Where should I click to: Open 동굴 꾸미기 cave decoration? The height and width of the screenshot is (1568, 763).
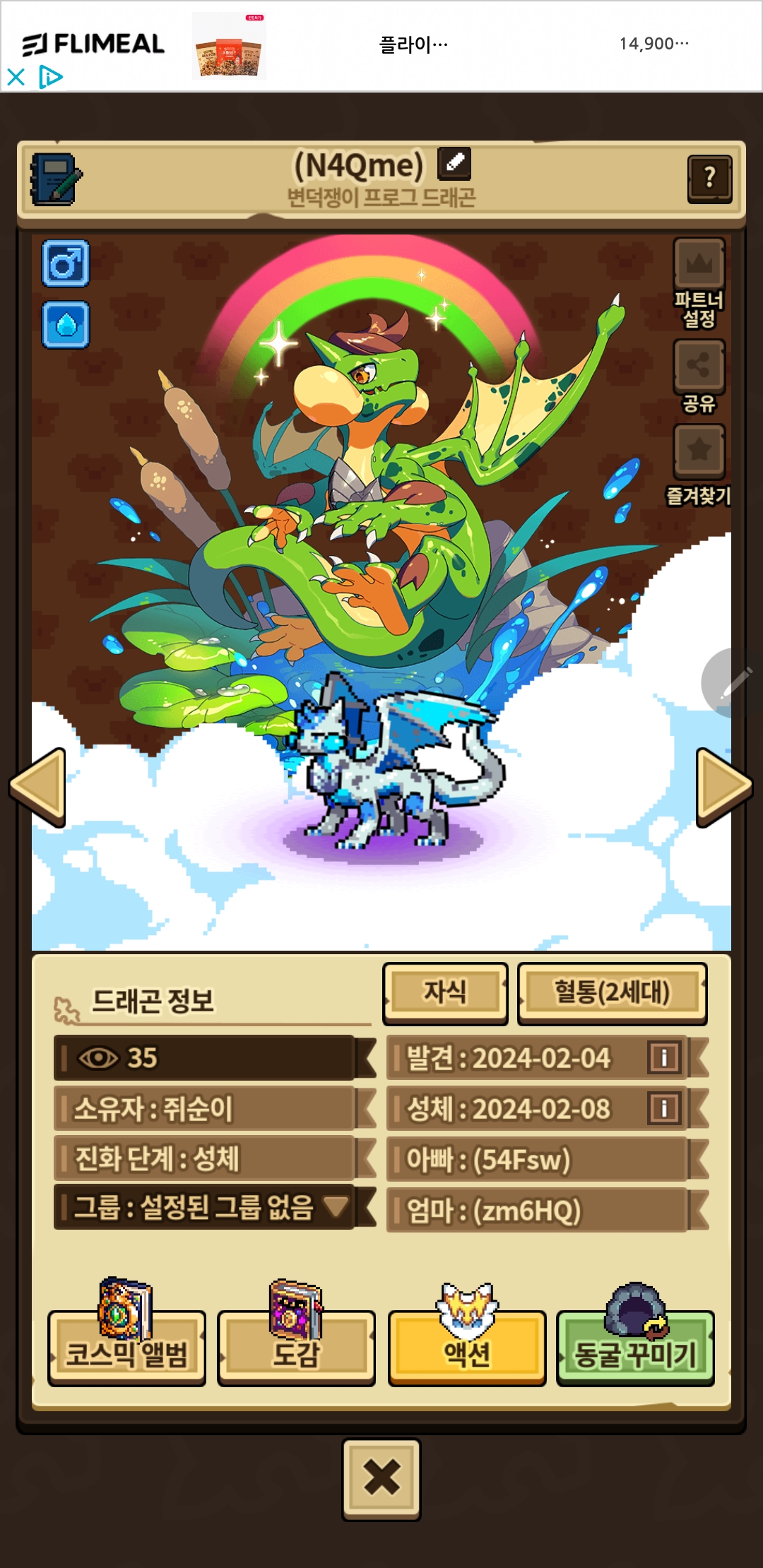(x=635, y=1347)
